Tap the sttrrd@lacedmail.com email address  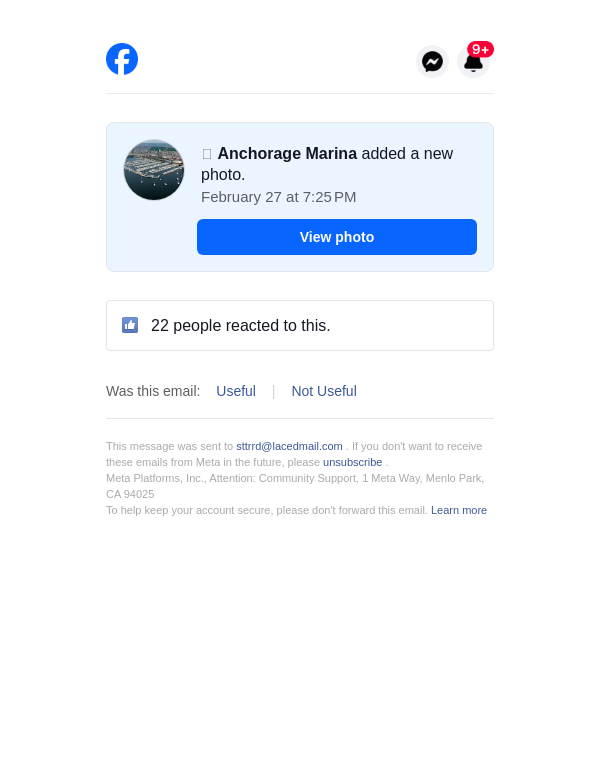point(289,446)
